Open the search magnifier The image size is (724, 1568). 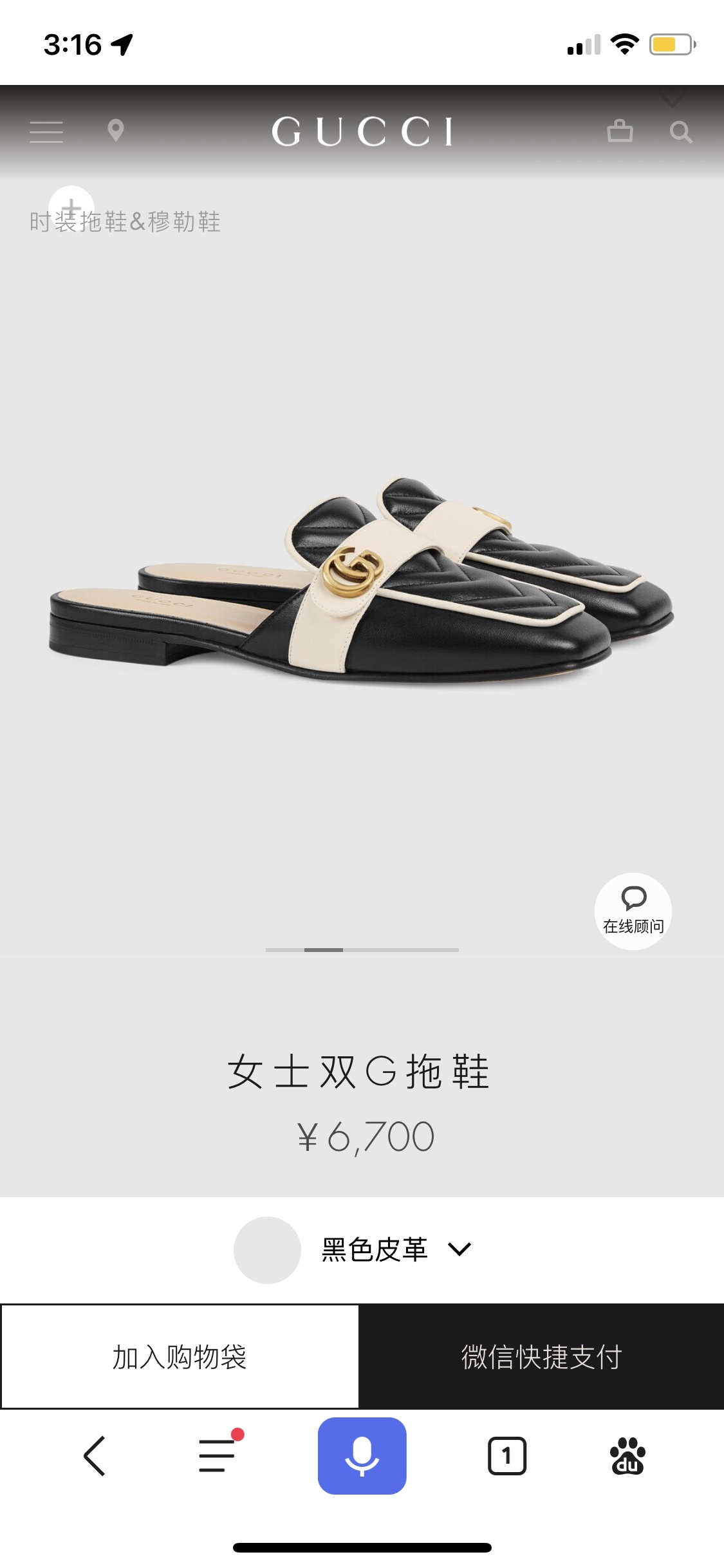(680, 133)
